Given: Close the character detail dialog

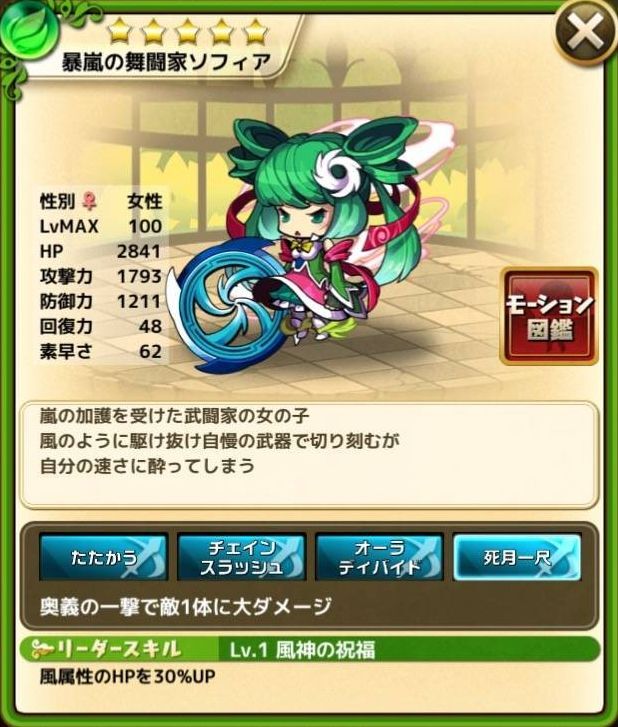Looking at the screenshot, I should tap(584, 33).
